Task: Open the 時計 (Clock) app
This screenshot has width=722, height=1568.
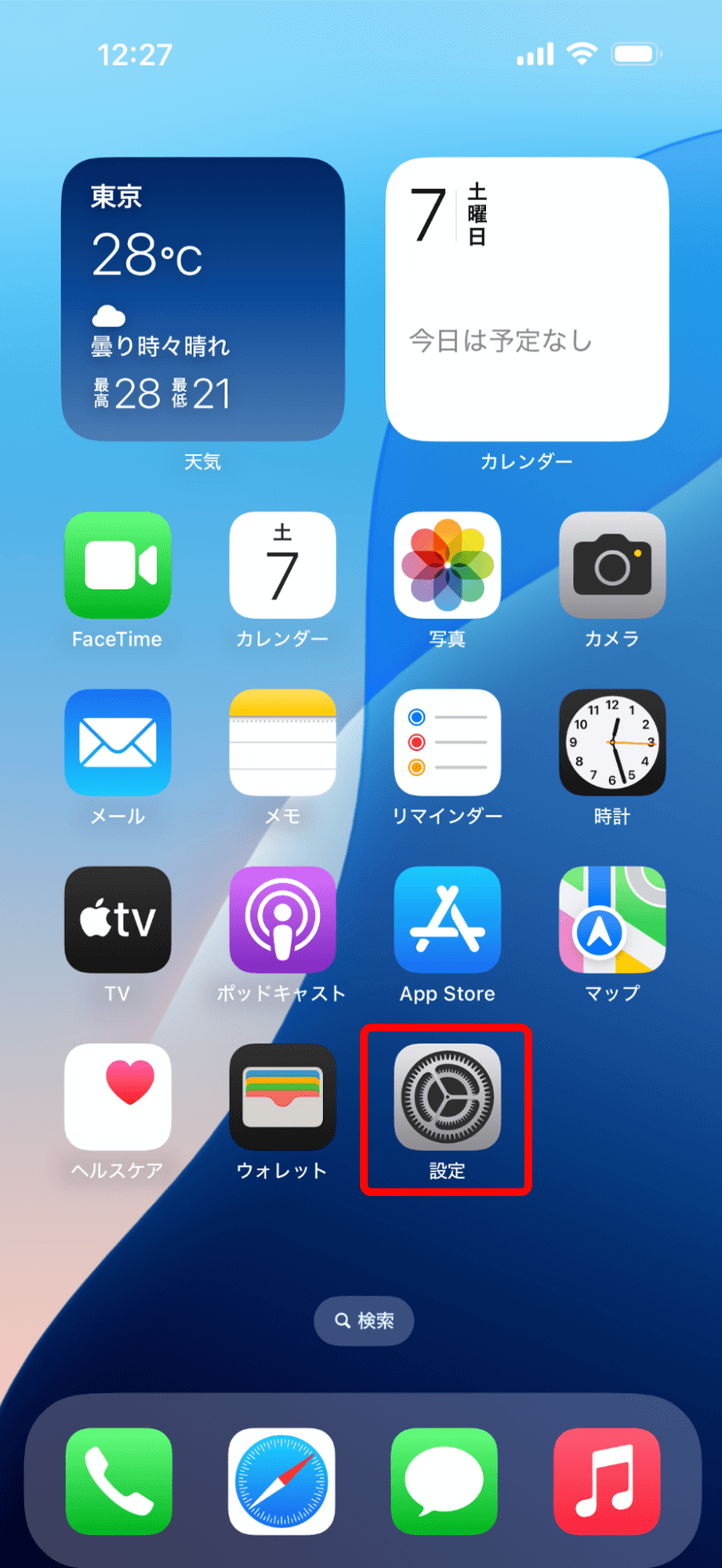Action: click(611, 742)
